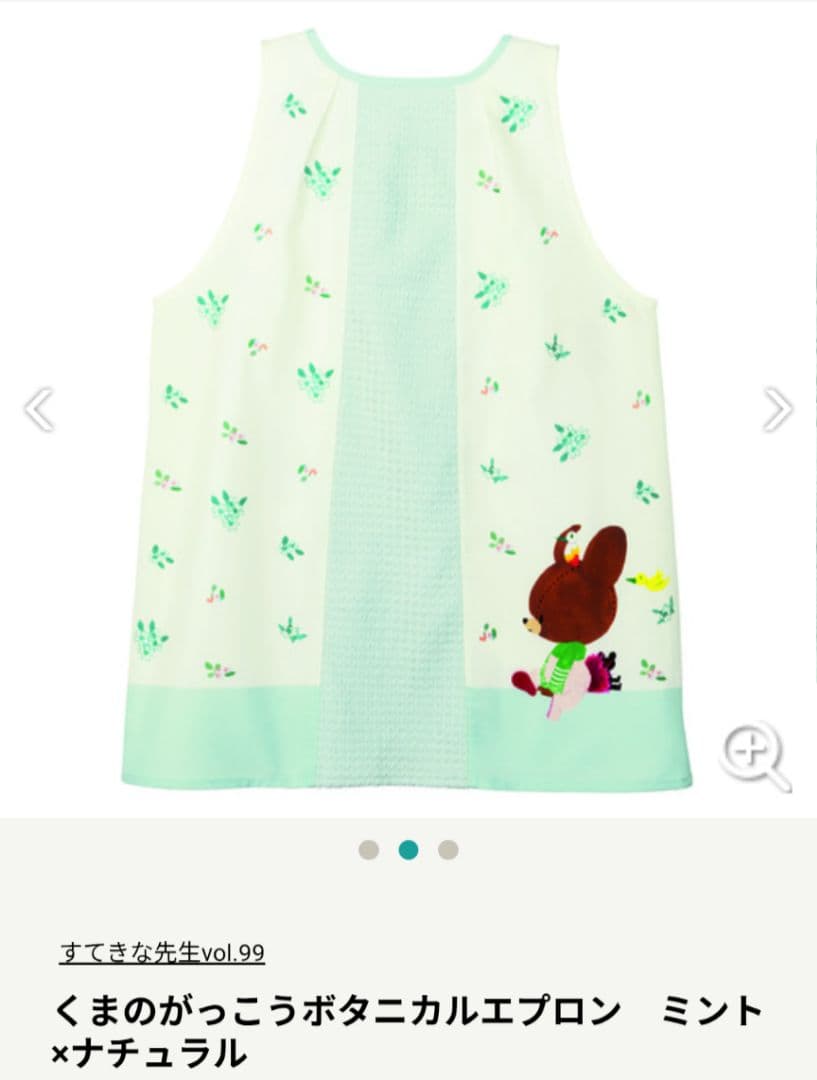Jump to the first image dot

[x=369, y=850]
